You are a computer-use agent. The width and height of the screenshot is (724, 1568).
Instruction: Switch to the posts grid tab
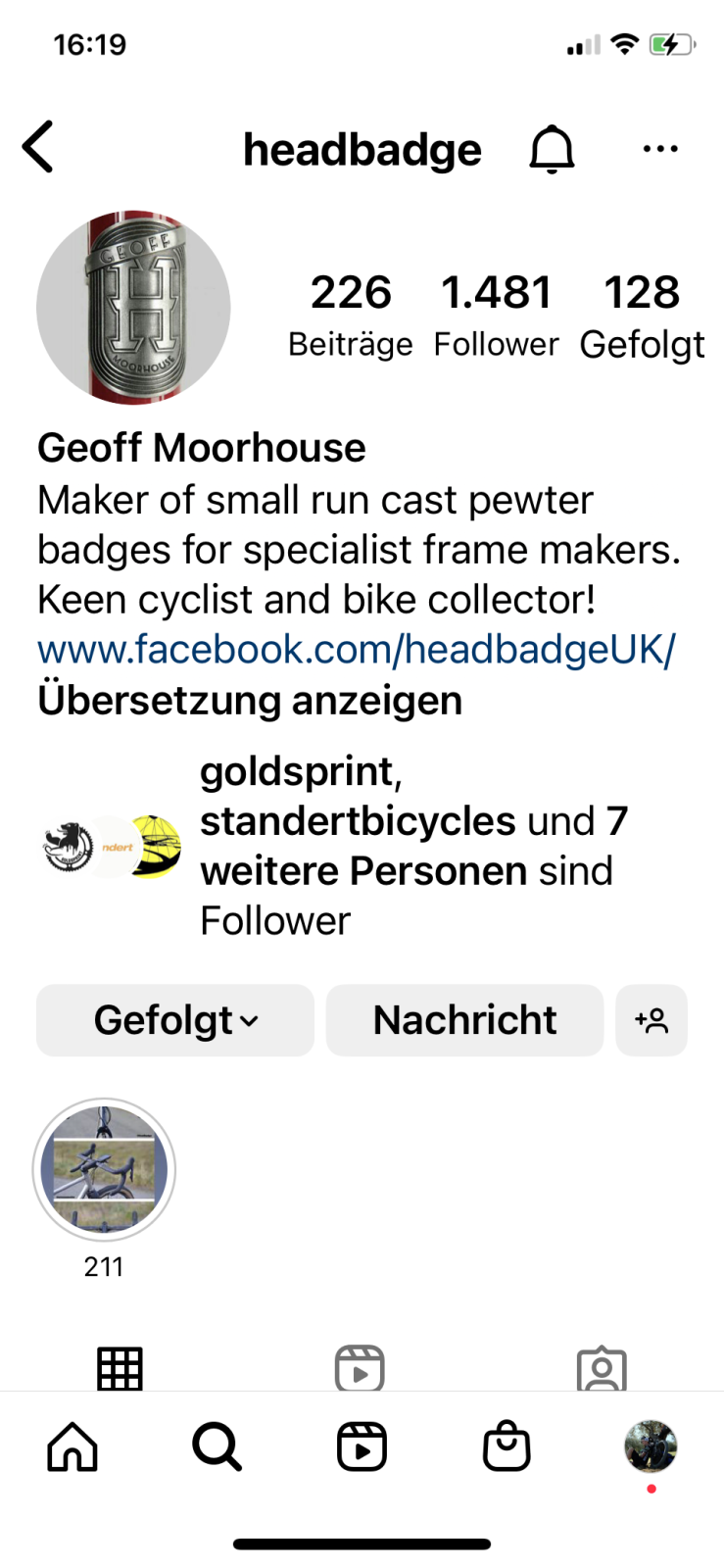coord(120,1368)
